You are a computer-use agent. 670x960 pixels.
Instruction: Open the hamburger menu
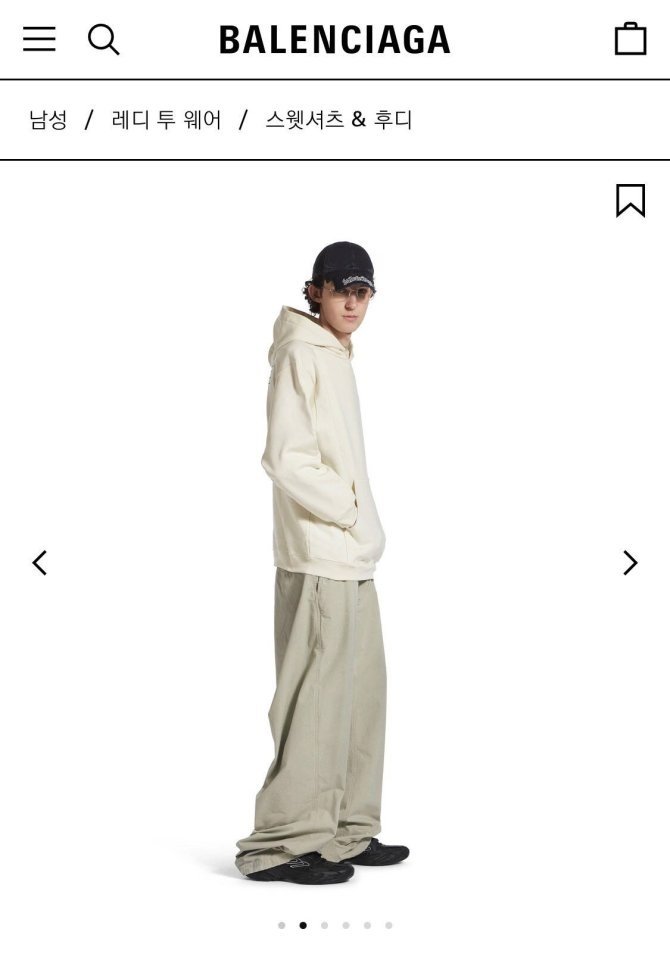tap(39, 39)
